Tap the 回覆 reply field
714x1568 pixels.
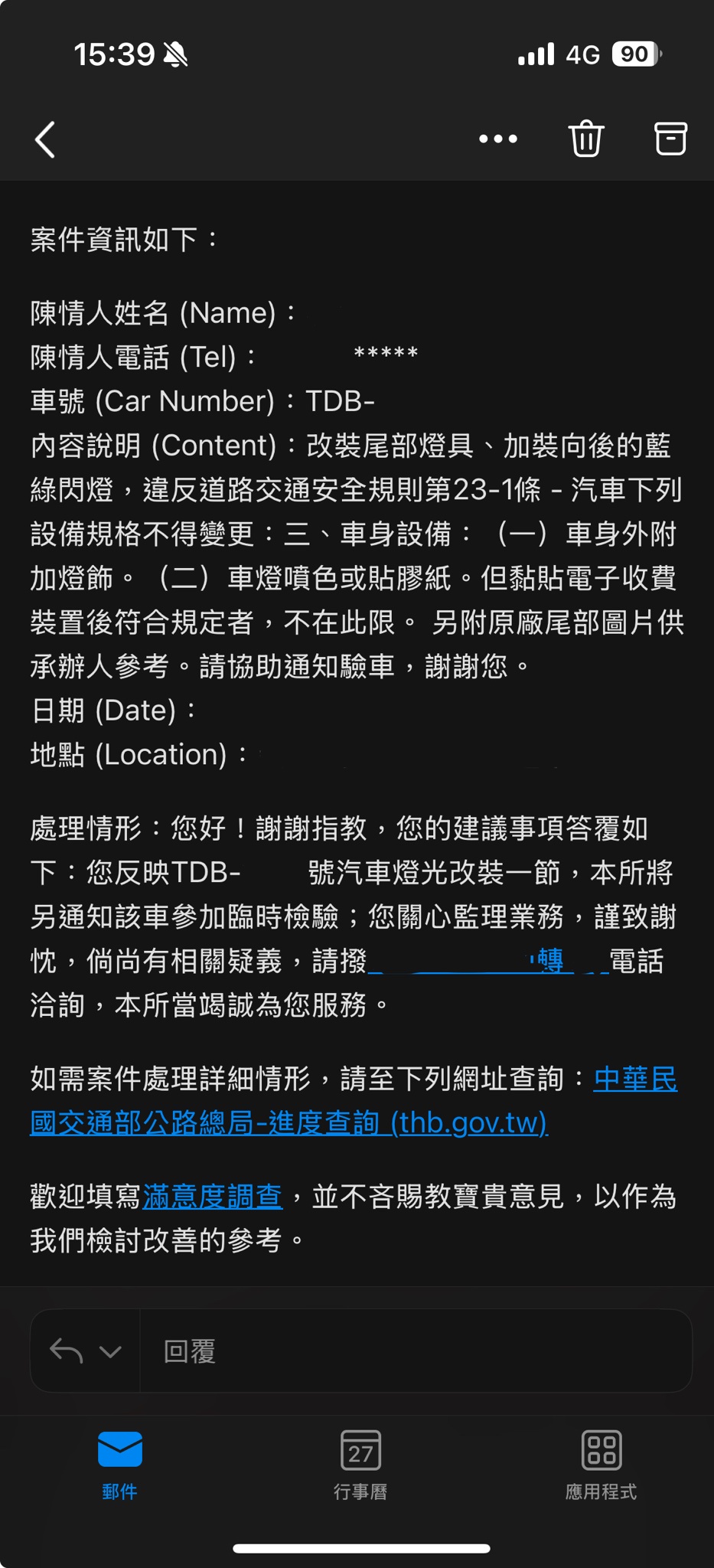coord(413,1351)
